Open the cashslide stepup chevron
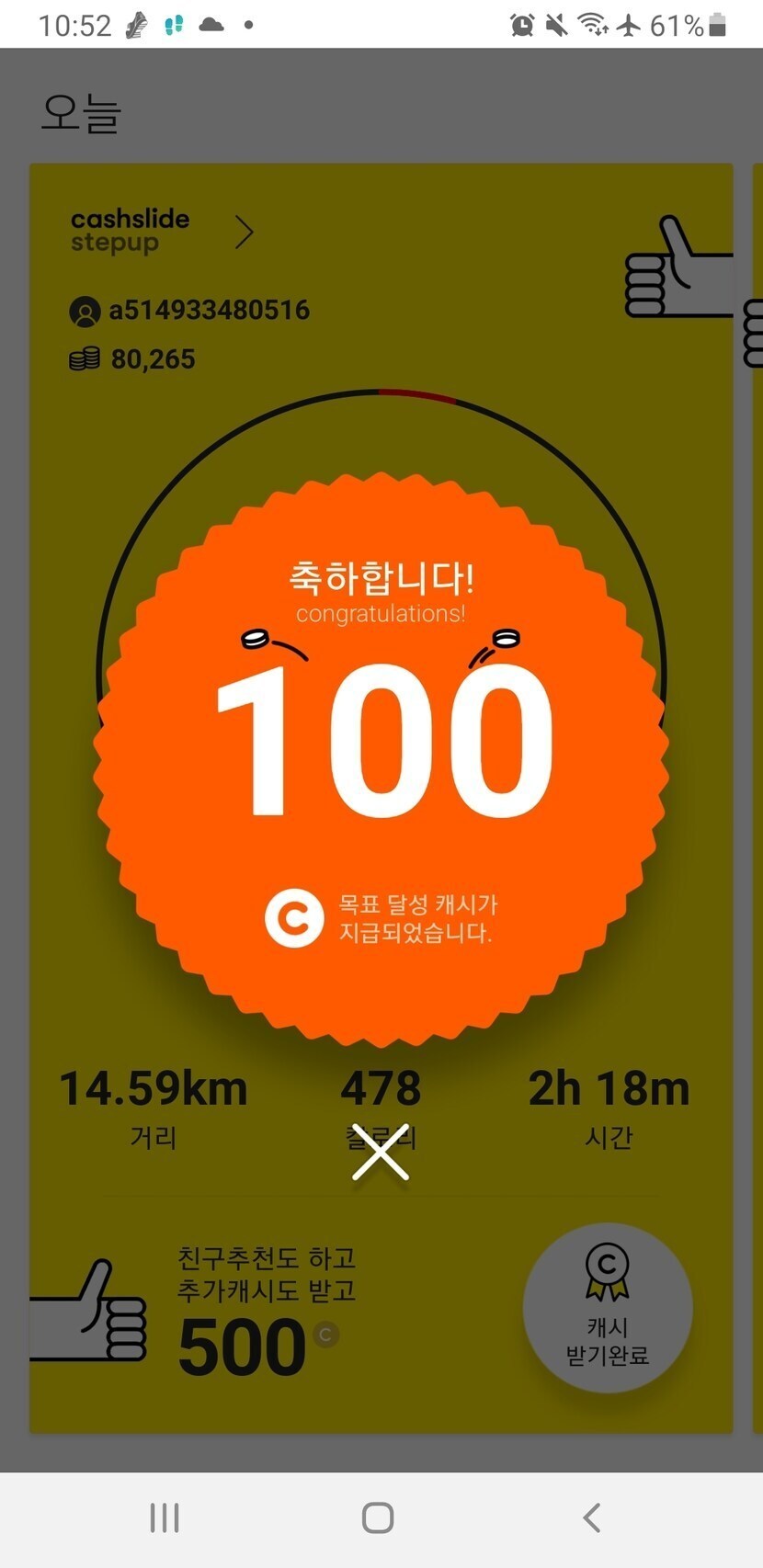Image resolution: width=763 pixels, height=1568 pixels. (x=244, y=233)
